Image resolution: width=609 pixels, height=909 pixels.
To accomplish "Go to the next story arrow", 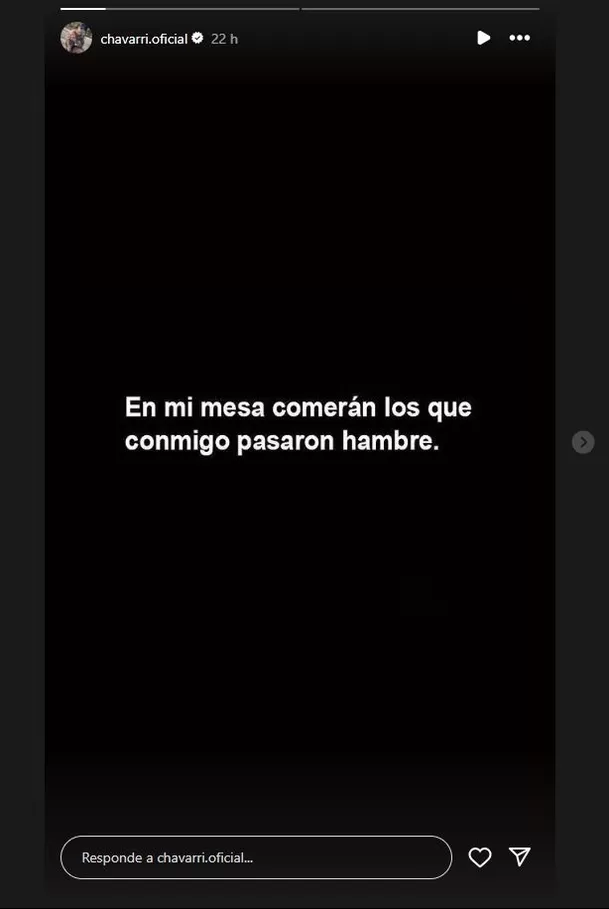I will click(583, 442).
